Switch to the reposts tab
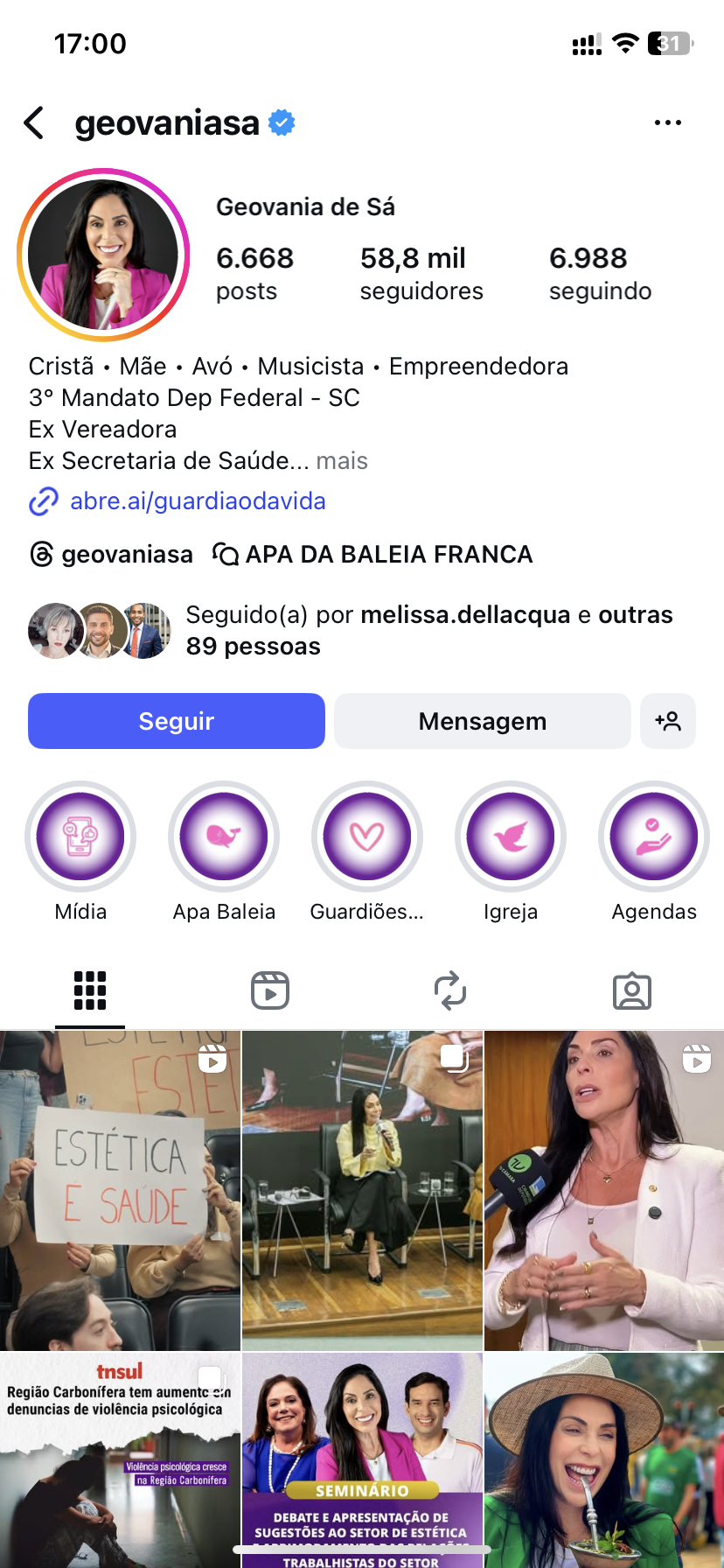 tap(450, 990)
